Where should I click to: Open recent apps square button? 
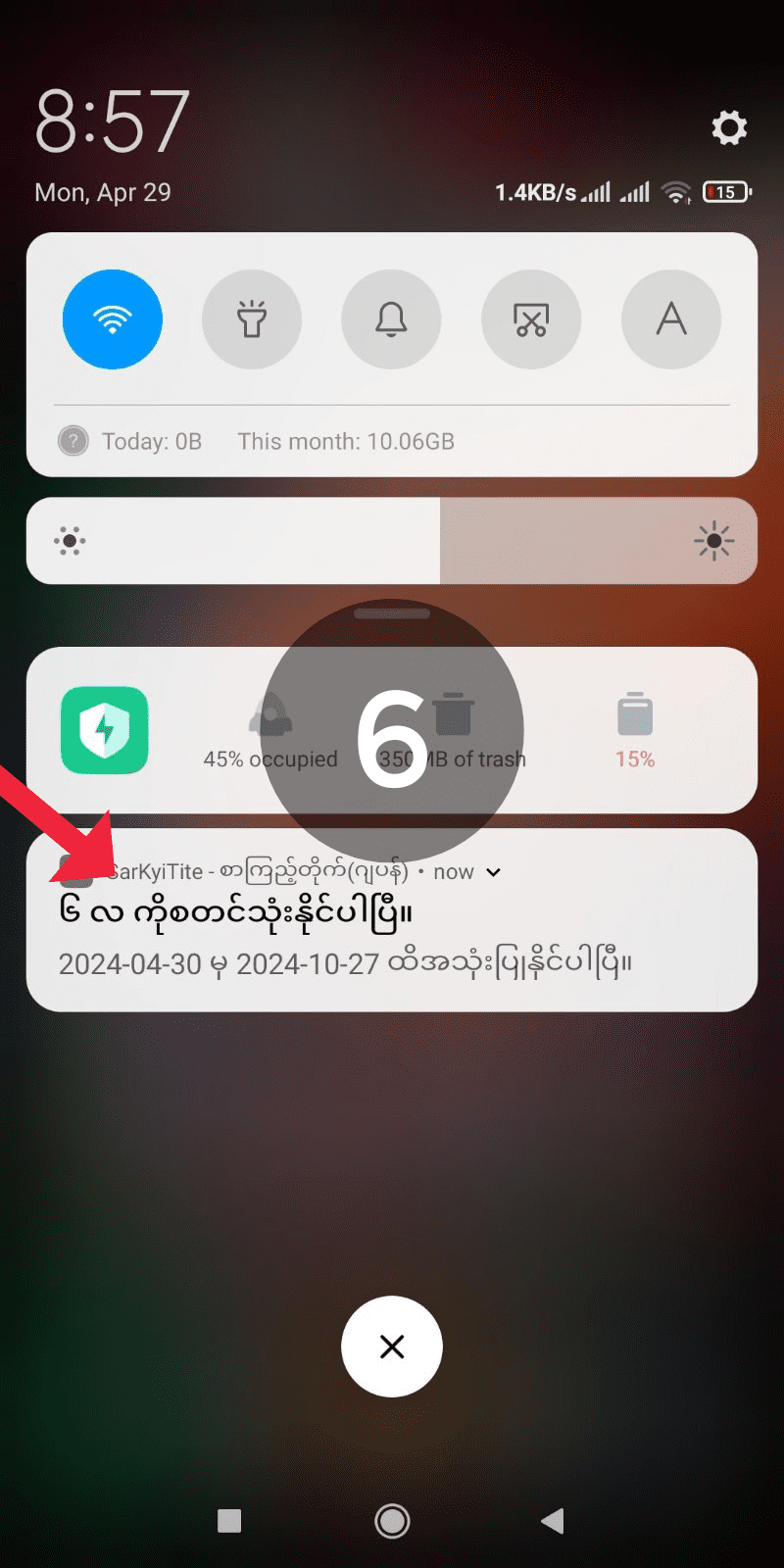pyautogui.click(x=229, y=1521)
